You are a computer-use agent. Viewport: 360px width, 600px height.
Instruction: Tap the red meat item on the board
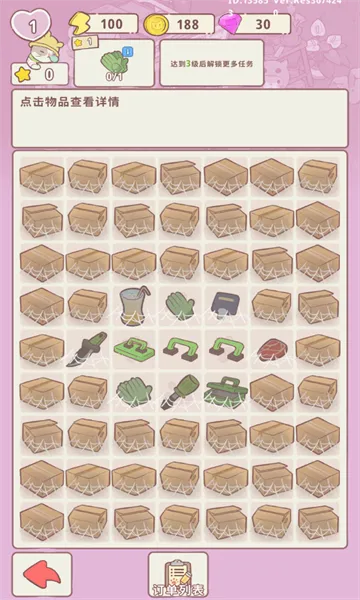pos(270,349)
